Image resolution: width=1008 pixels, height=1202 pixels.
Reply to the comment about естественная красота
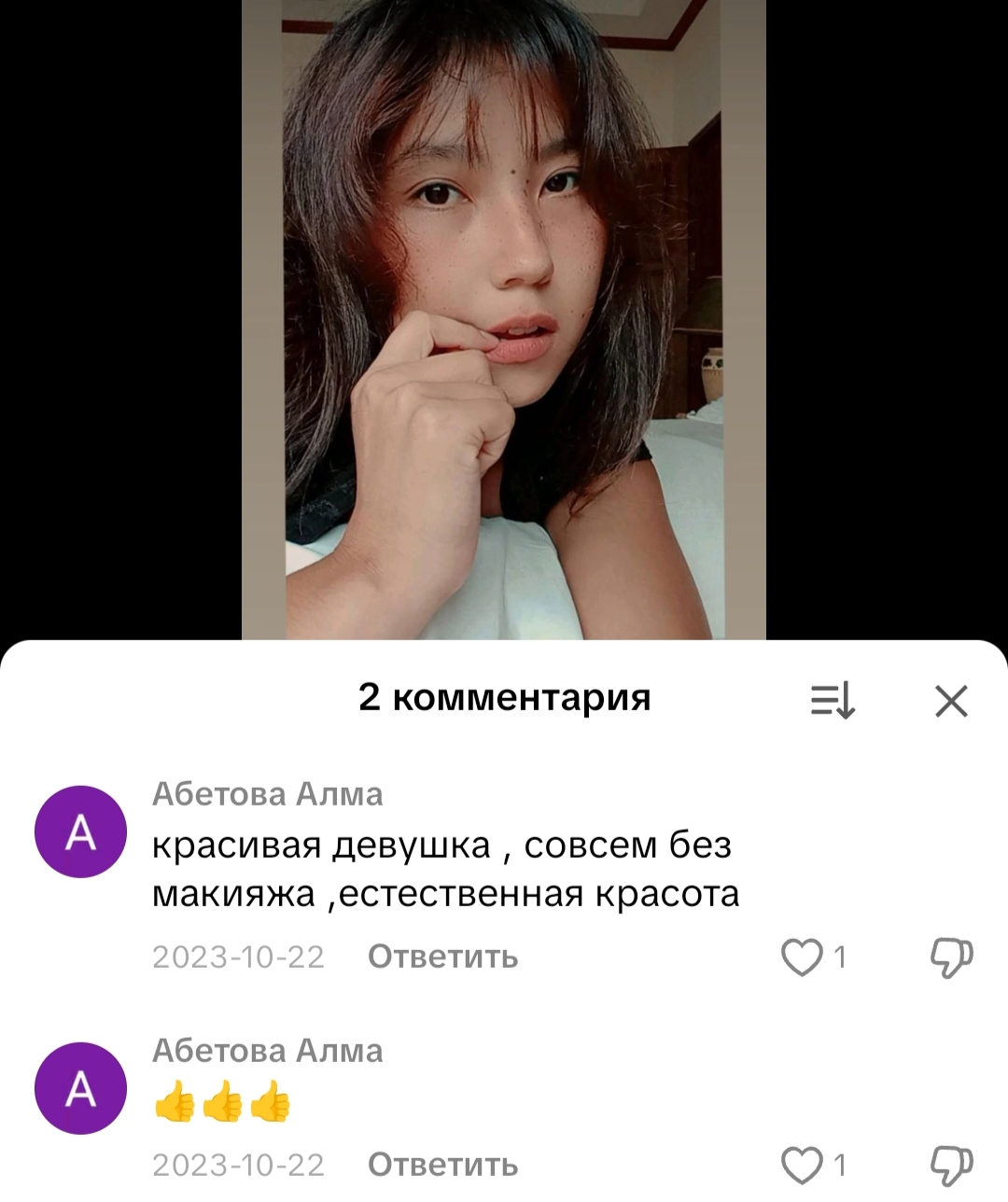[x=442, y=957]
